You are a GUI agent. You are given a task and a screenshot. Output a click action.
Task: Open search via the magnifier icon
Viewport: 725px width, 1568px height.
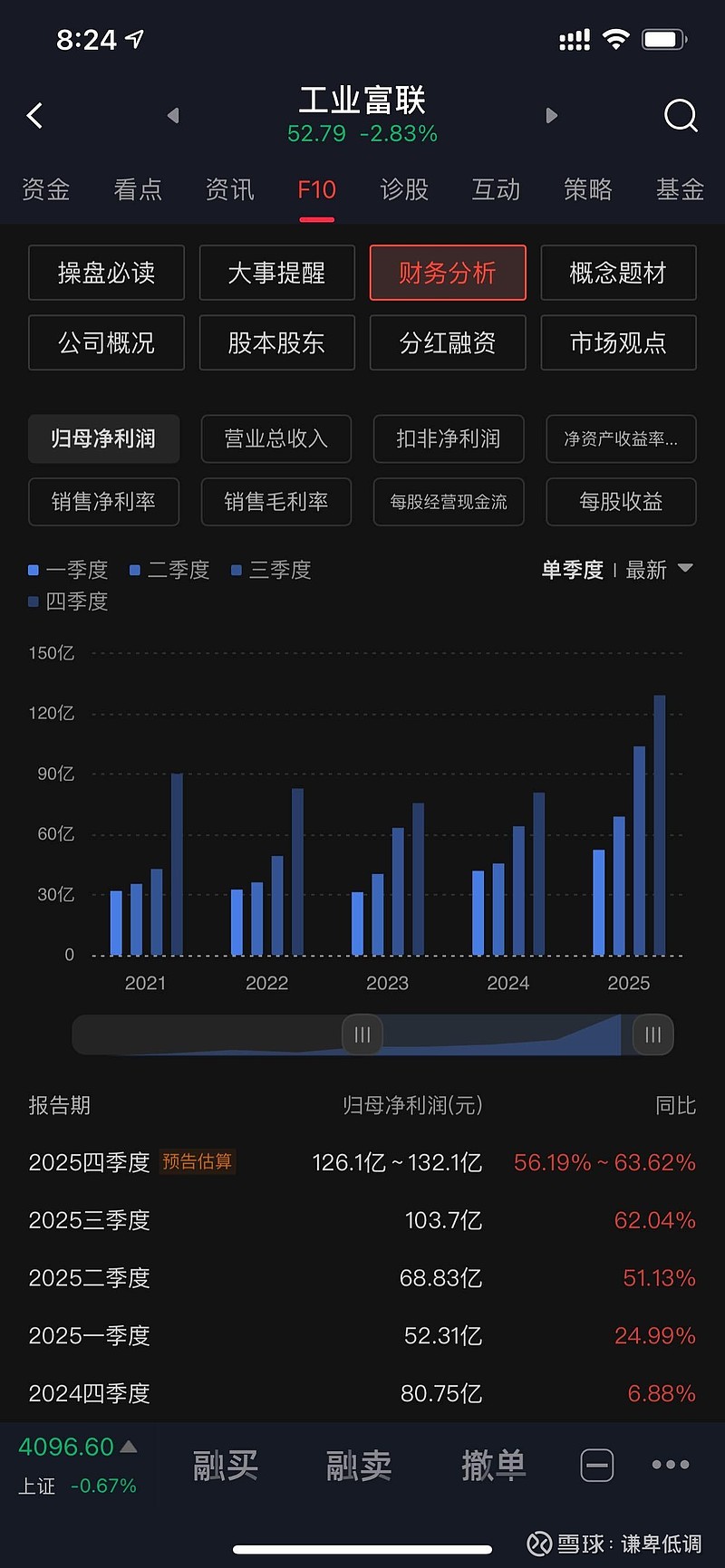coord(681,115)
